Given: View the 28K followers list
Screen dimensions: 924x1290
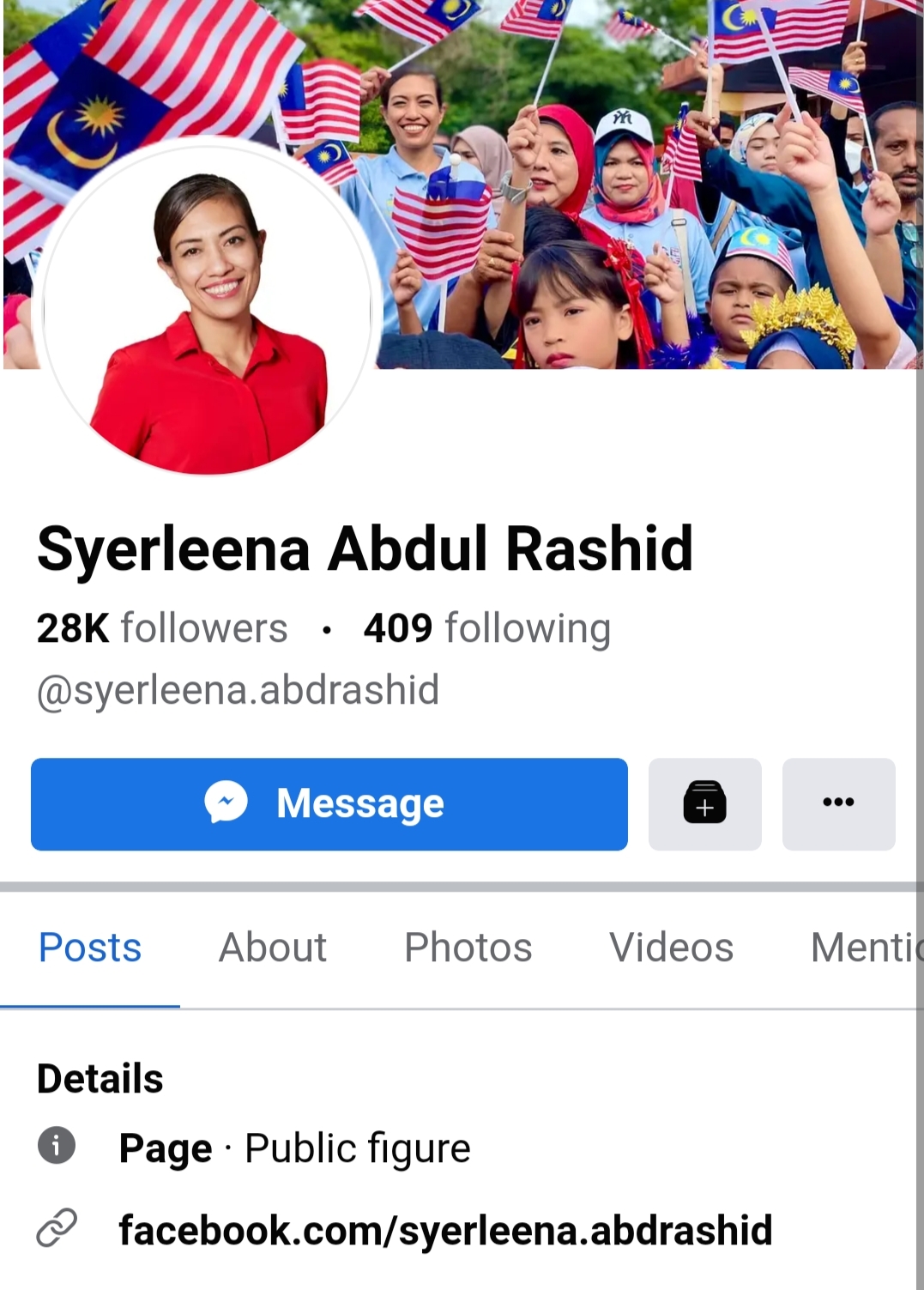Looking at the screenshot, I should click(162, 628).
